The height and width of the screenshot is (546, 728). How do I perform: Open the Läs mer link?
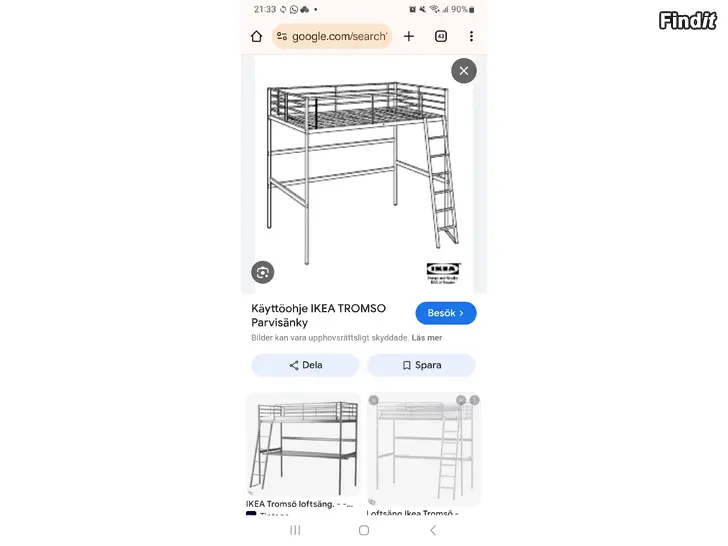coord(428,338)
